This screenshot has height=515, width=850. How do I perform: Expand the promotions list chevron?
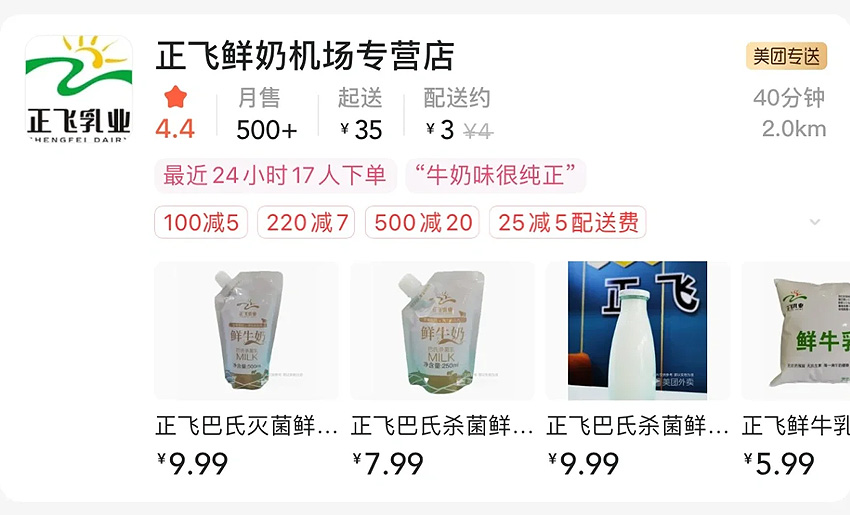814,222
